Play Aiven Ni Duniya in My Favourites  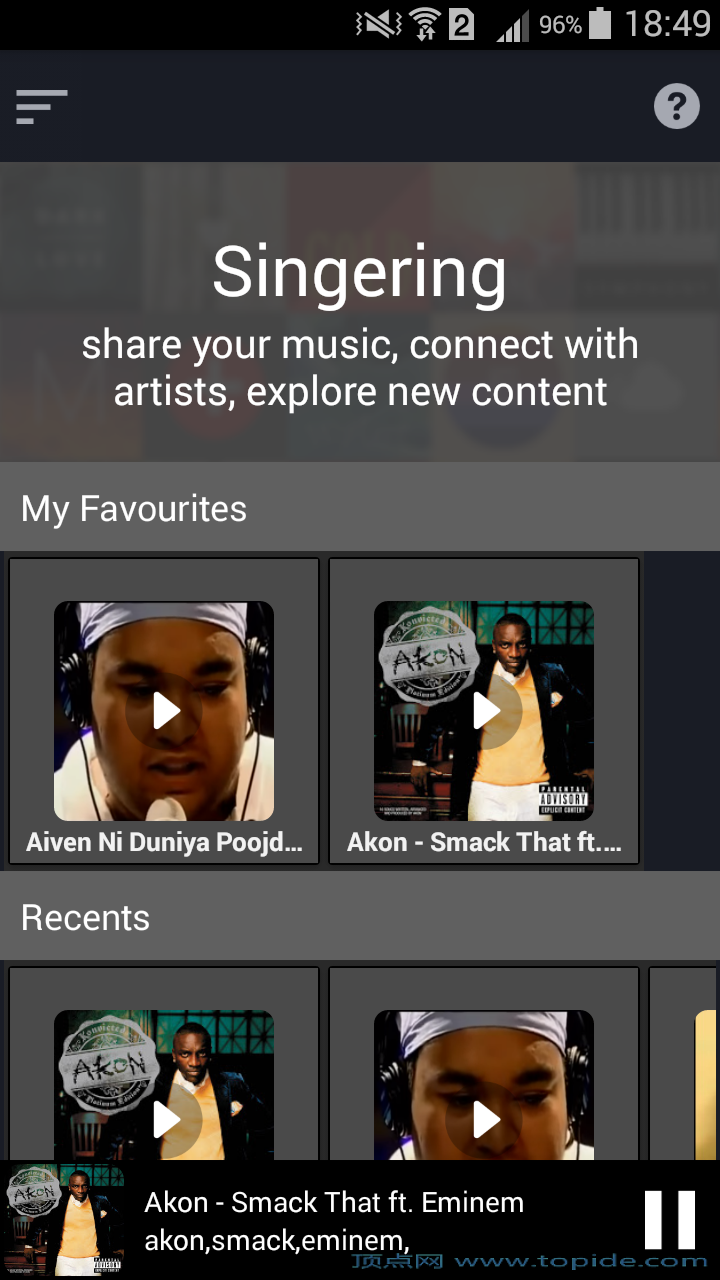point(165,711)
